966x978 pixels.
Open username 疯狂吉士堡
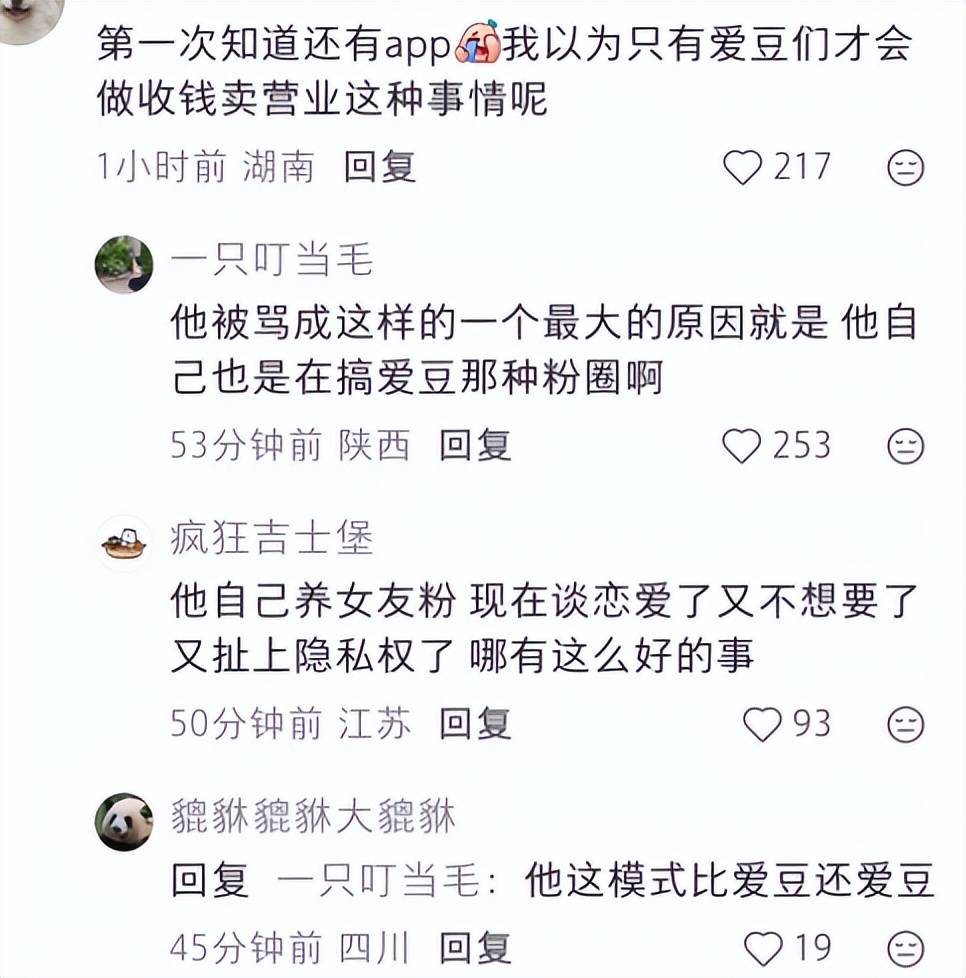272,540
